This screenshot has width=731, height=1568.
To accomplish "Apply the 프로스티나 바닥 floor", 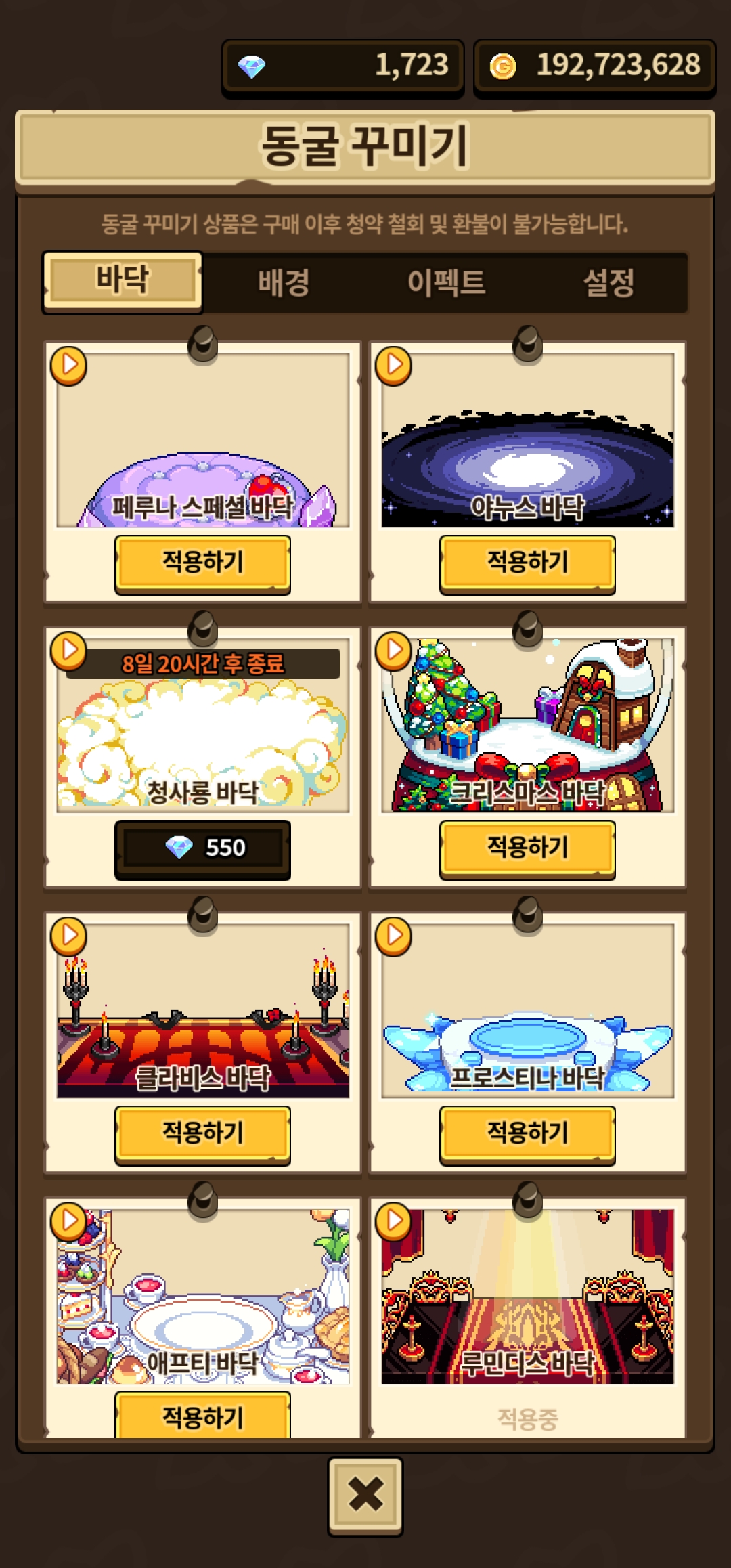I will coord(527,1133).
